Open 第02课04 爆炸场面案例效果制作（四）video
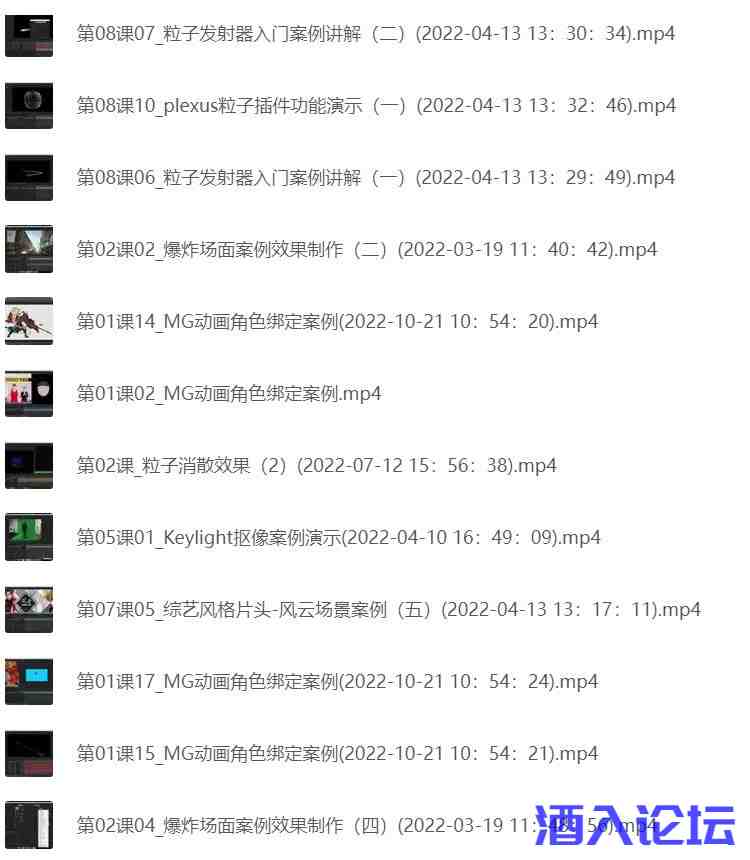Viewport: 750px width, 860px height. (300, 825)
